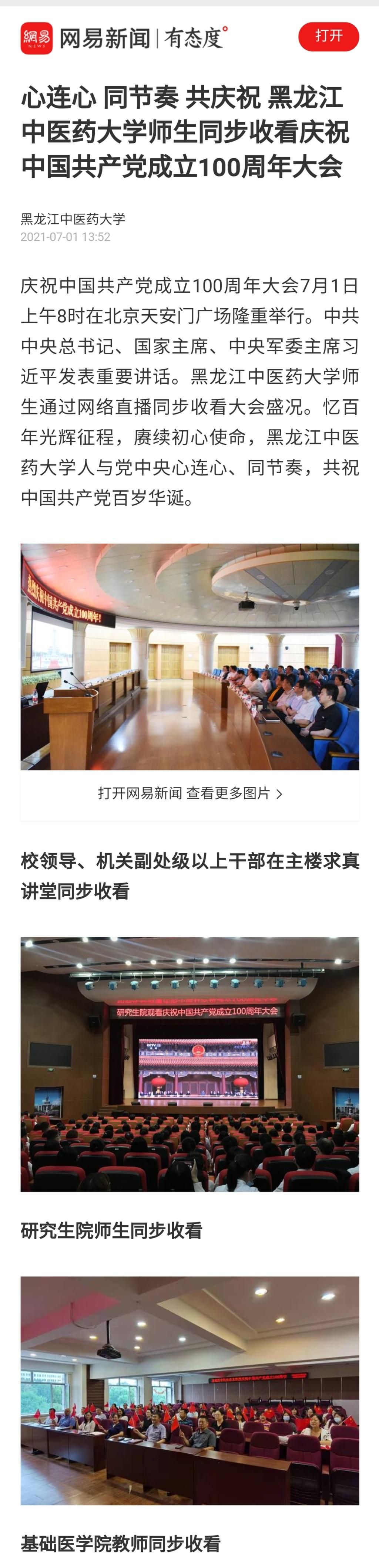Open the 求真讲堂 meeting room photo
The image size is (379, 1568).
point(189,656)
